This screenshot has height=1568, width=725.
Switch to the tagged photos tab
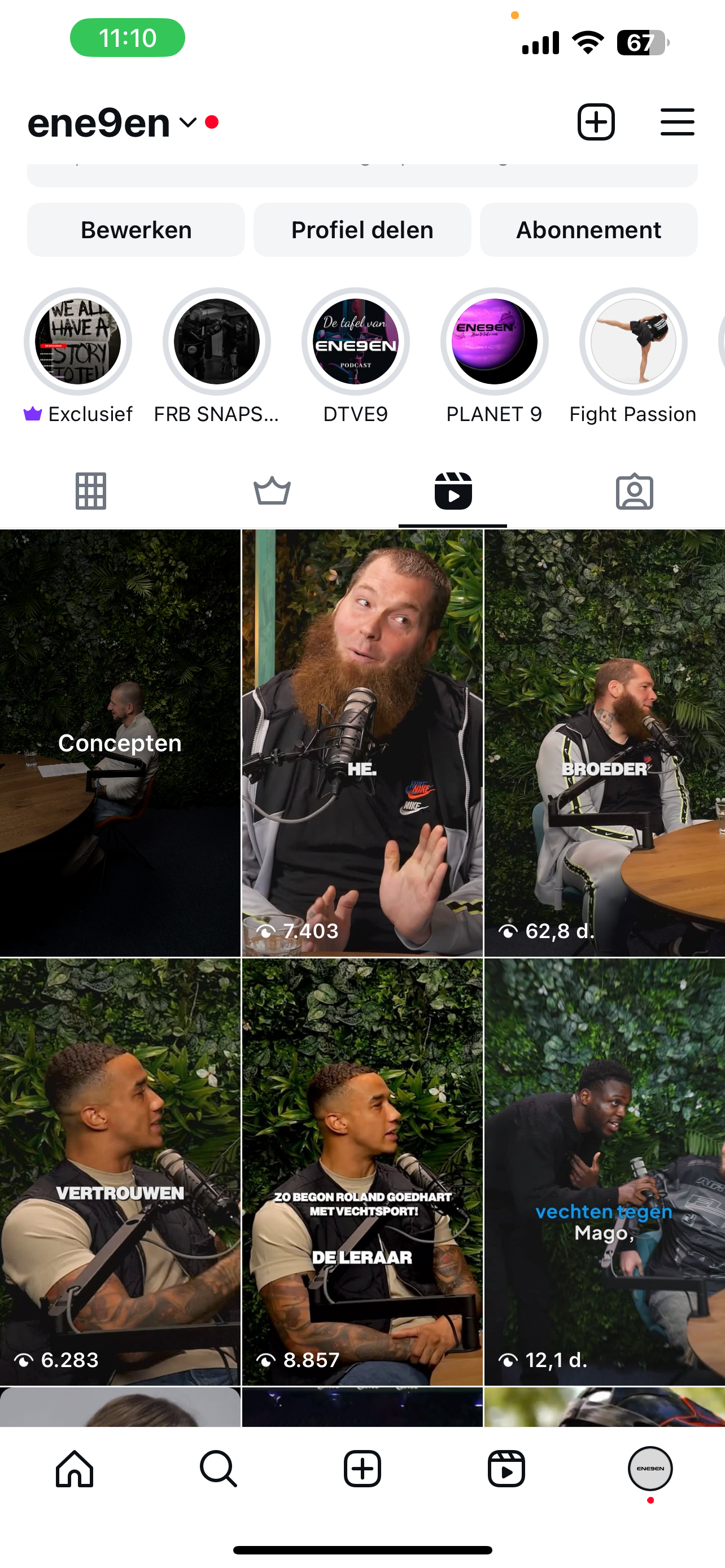tap(634, 490)
